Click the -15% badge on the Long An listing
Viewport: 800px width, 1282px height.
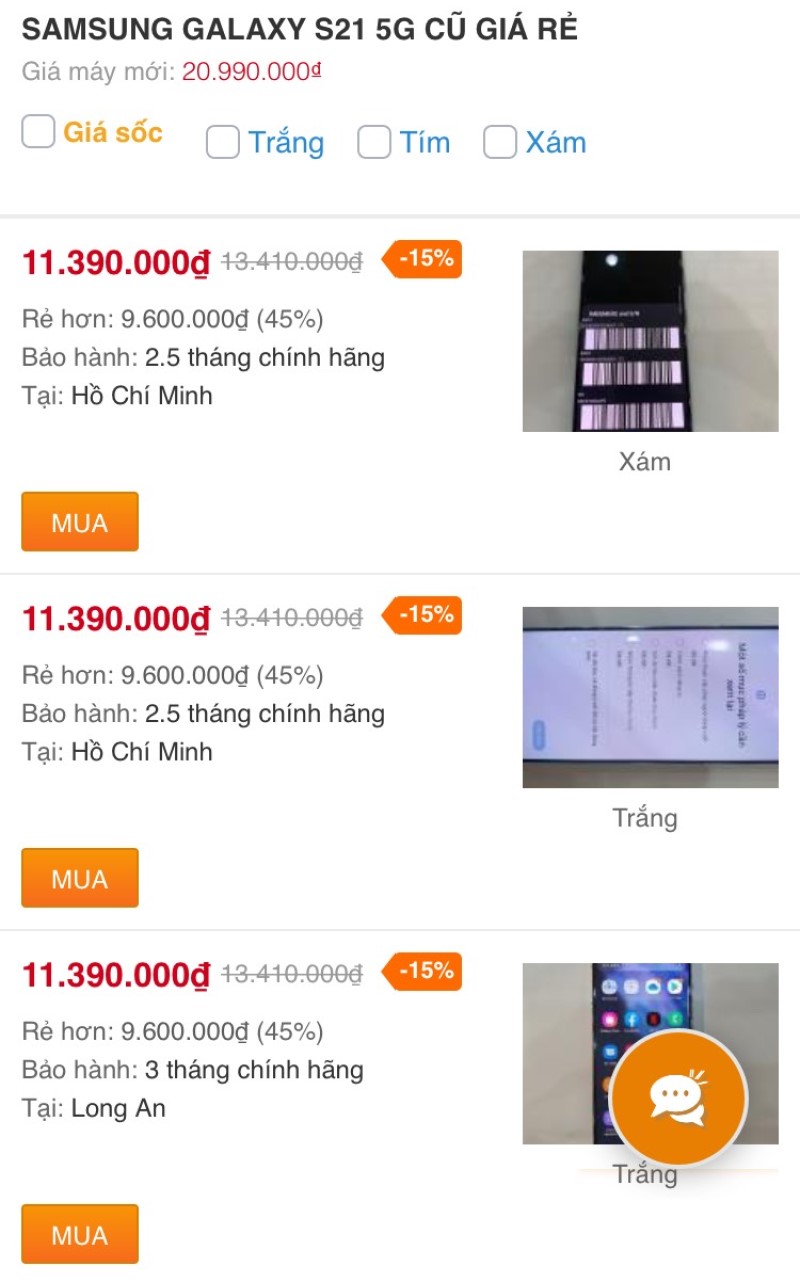420,971
